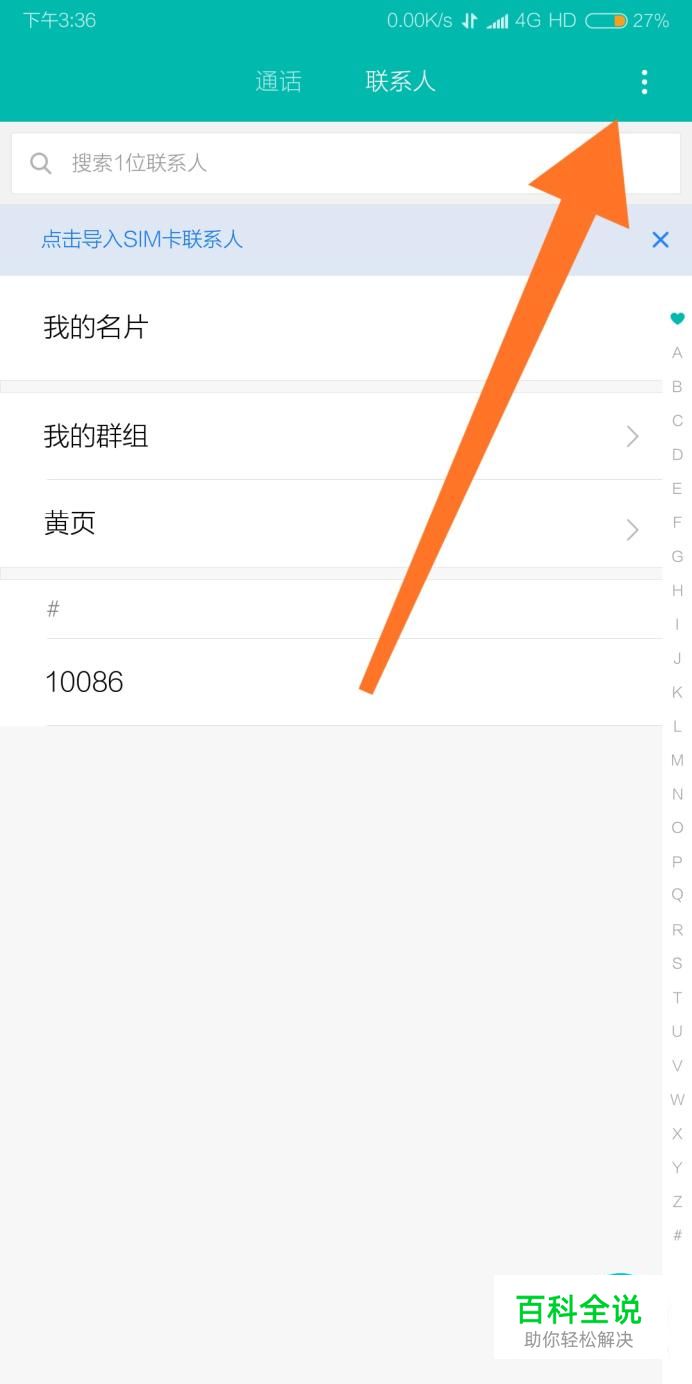Screen dimensions: 692x1384
Task: Open the three-dot overflow menu
Action: tap(644, 82)
